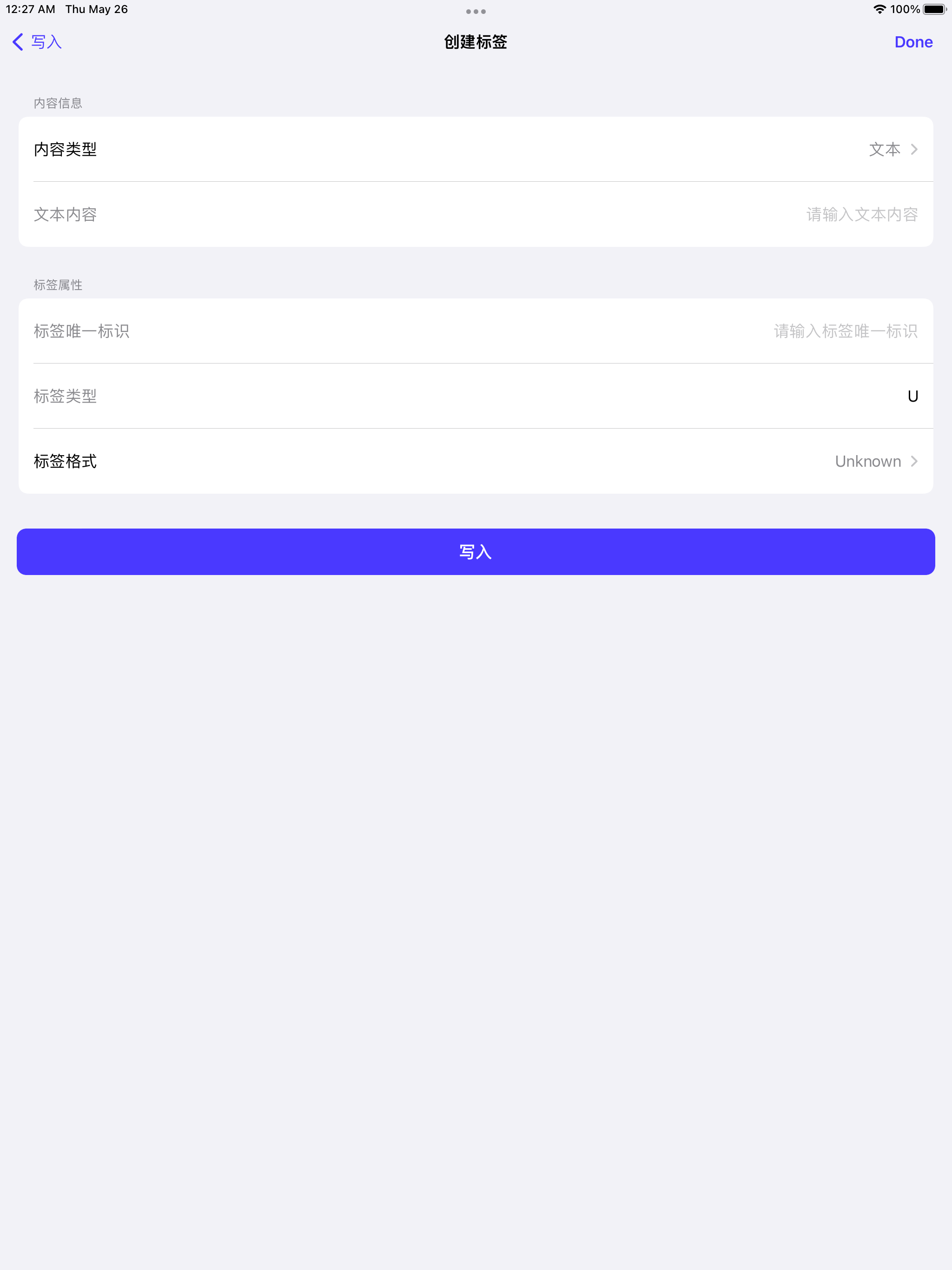
Task: Open the 内容类型 selection row
Action: click(x=476, y=149)
